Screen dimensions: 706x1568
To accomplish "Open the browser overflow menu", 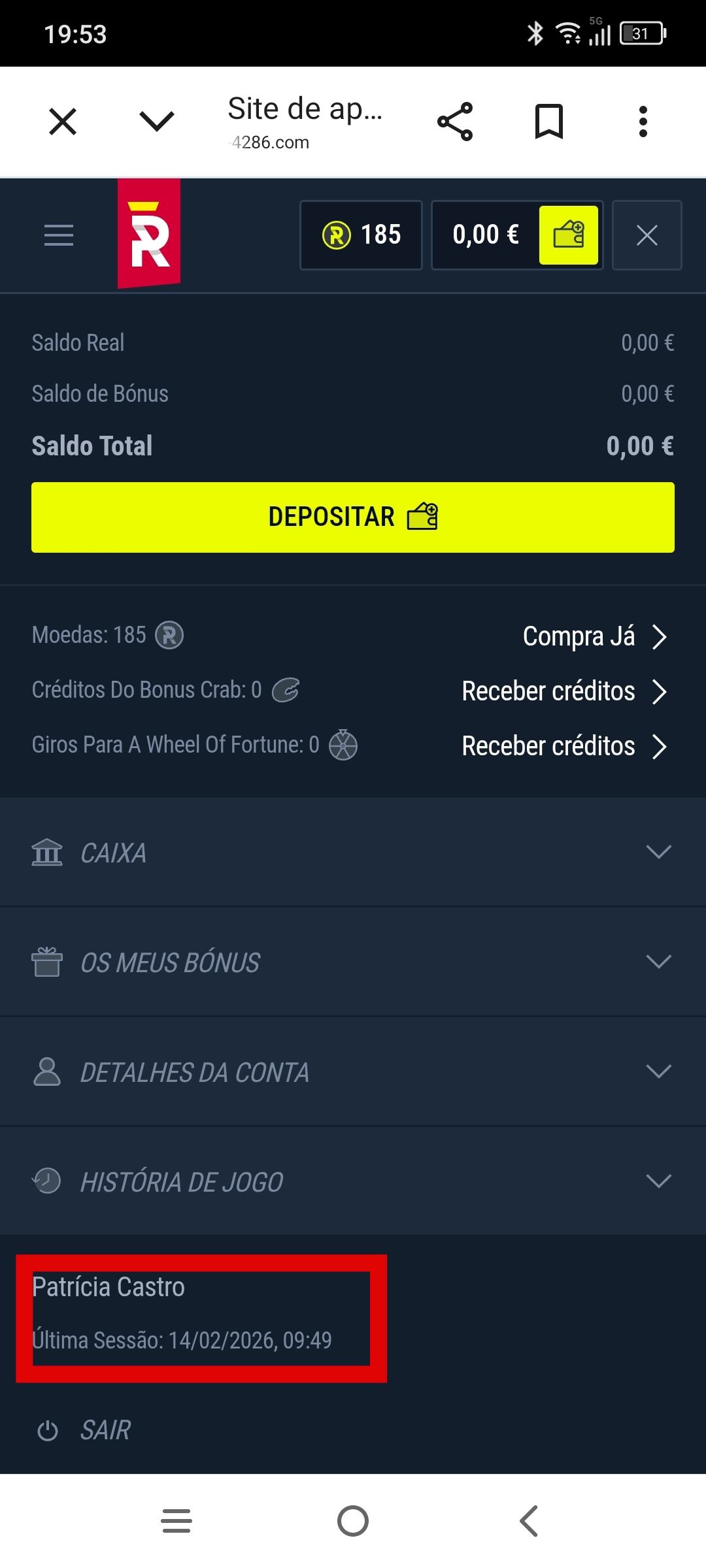I will (643, 122).
